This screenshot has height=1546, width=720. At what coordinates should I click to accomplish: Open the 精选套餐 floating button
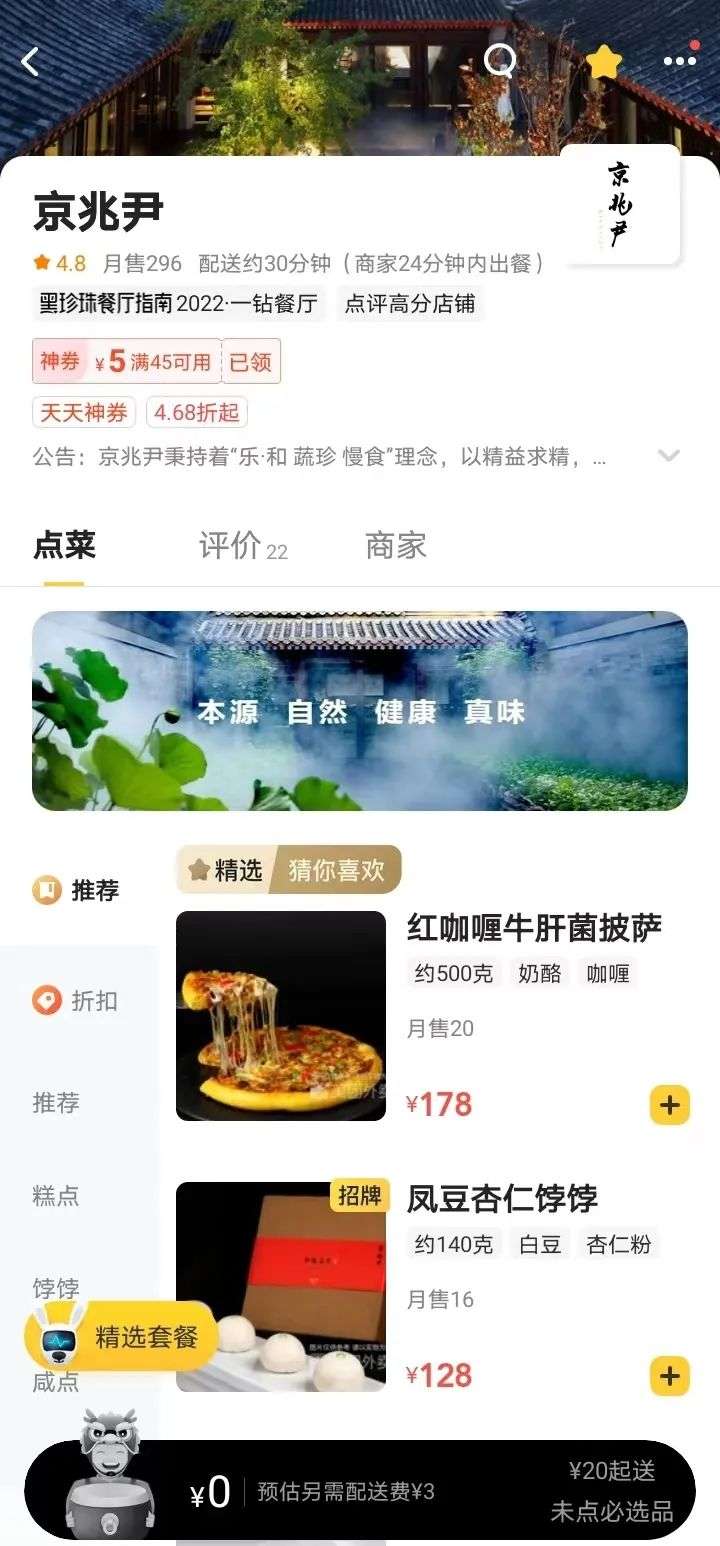click(122, 1337)
